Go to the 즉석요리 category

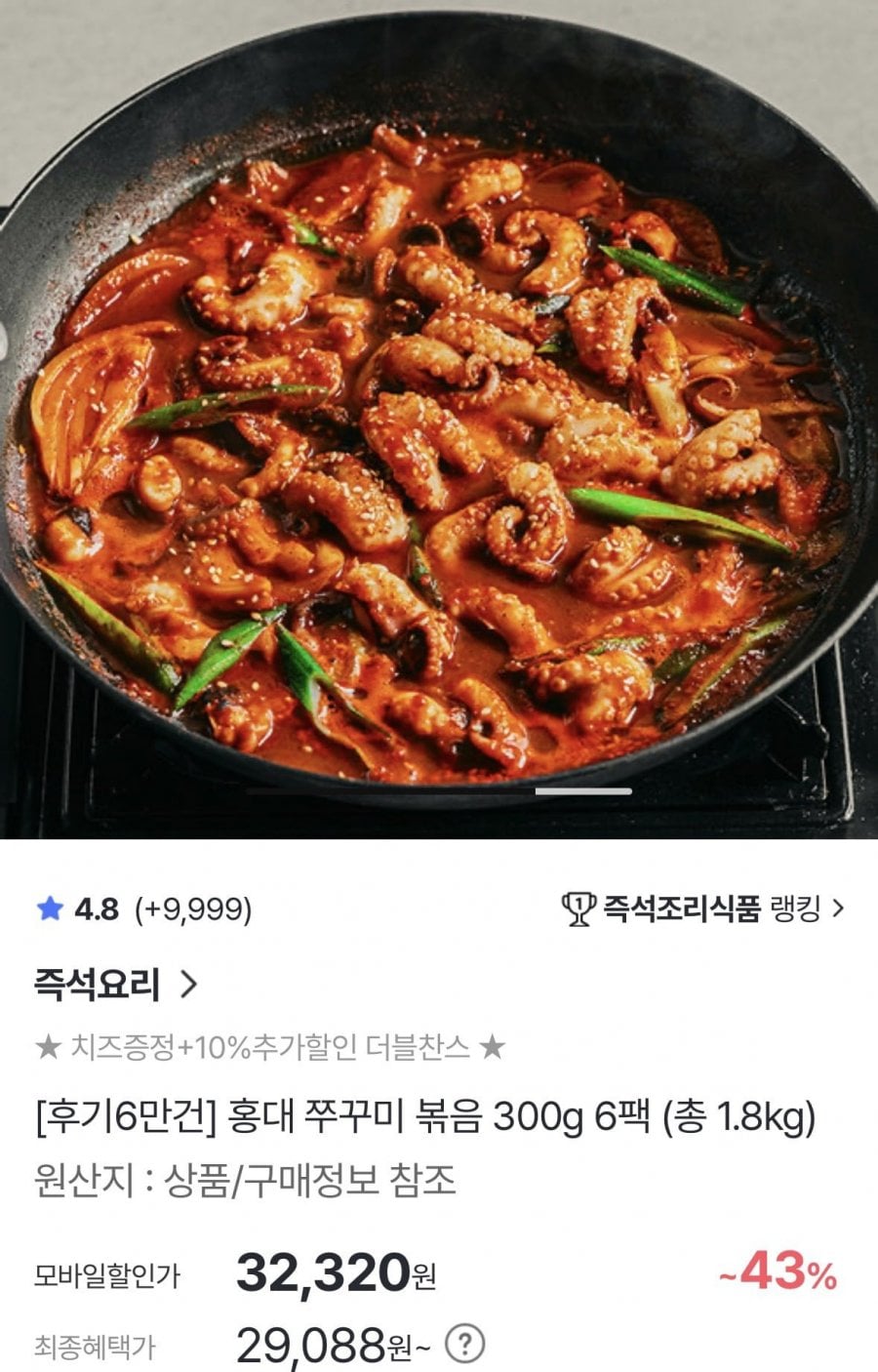click(115, 985)
